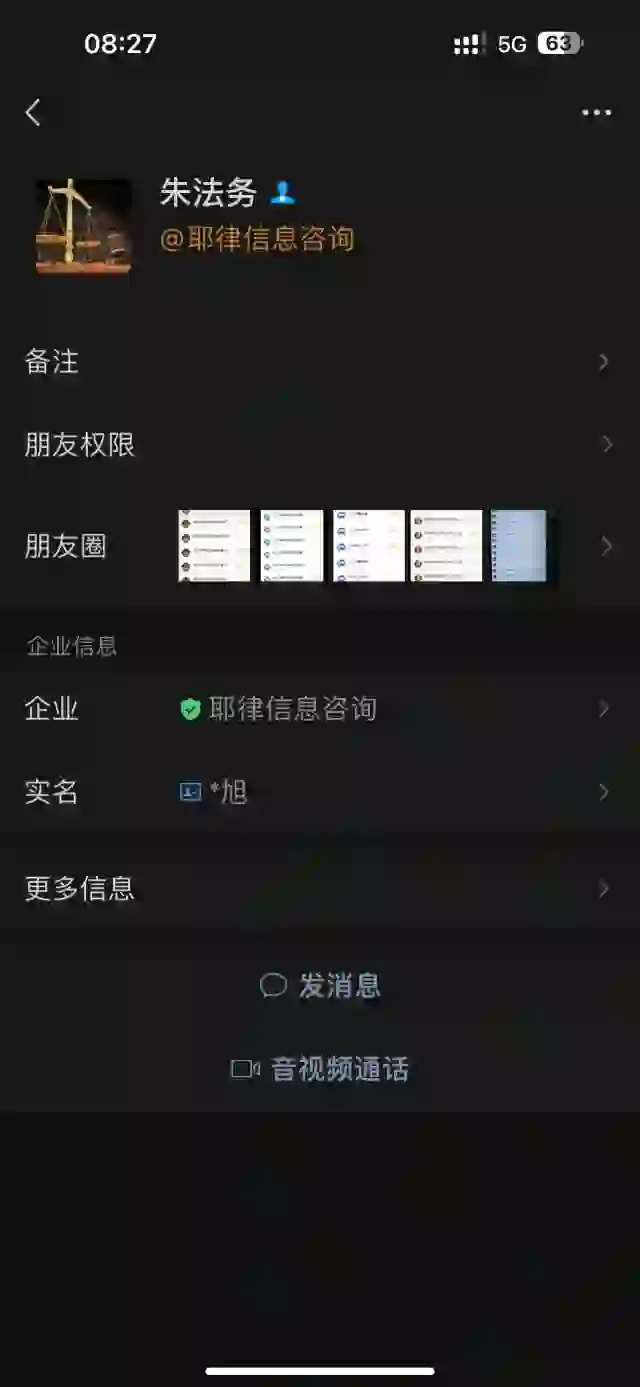Viewport: 640px width, 1387px height.
Task: Open 朋友权限 privacy settings
Action: coord(320,445)
